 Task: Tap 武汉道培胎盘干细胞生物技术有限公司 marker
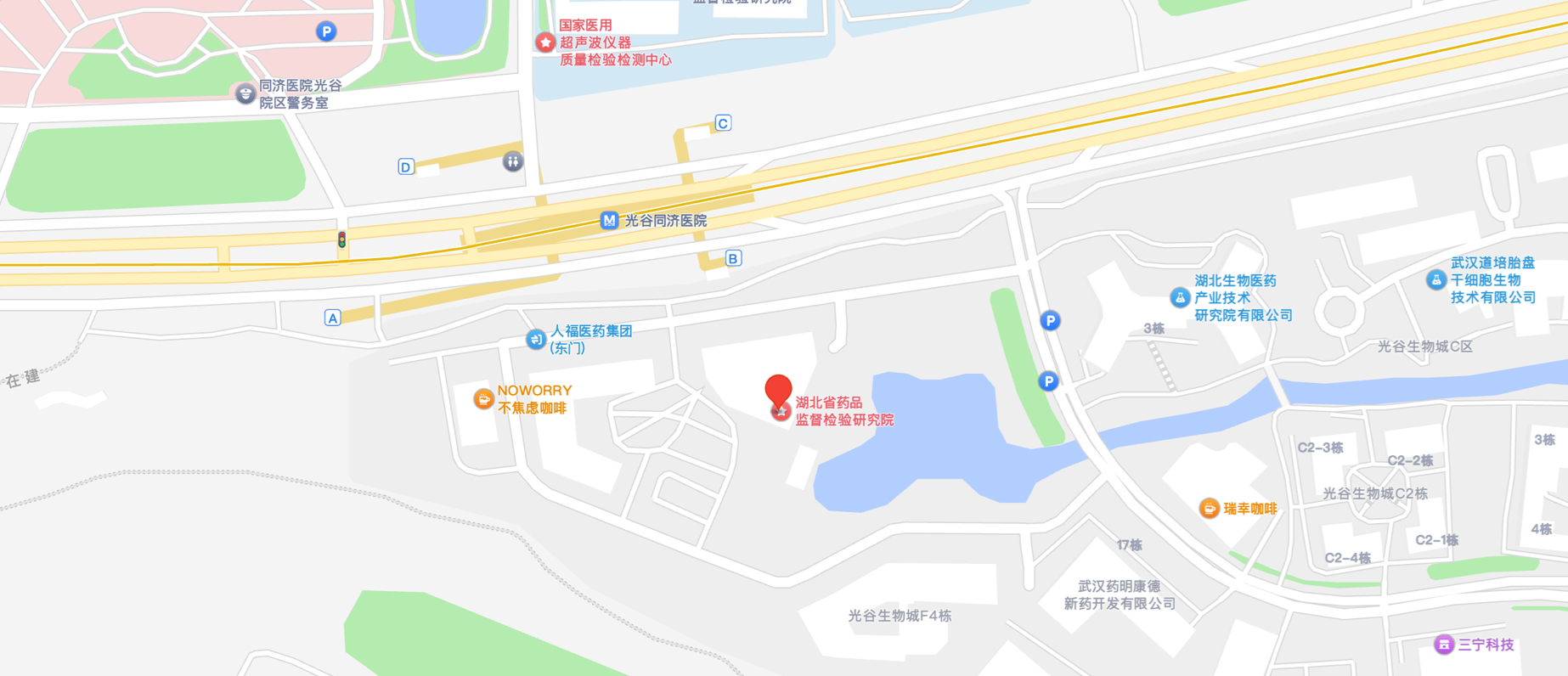click(x=1435, y=279)
